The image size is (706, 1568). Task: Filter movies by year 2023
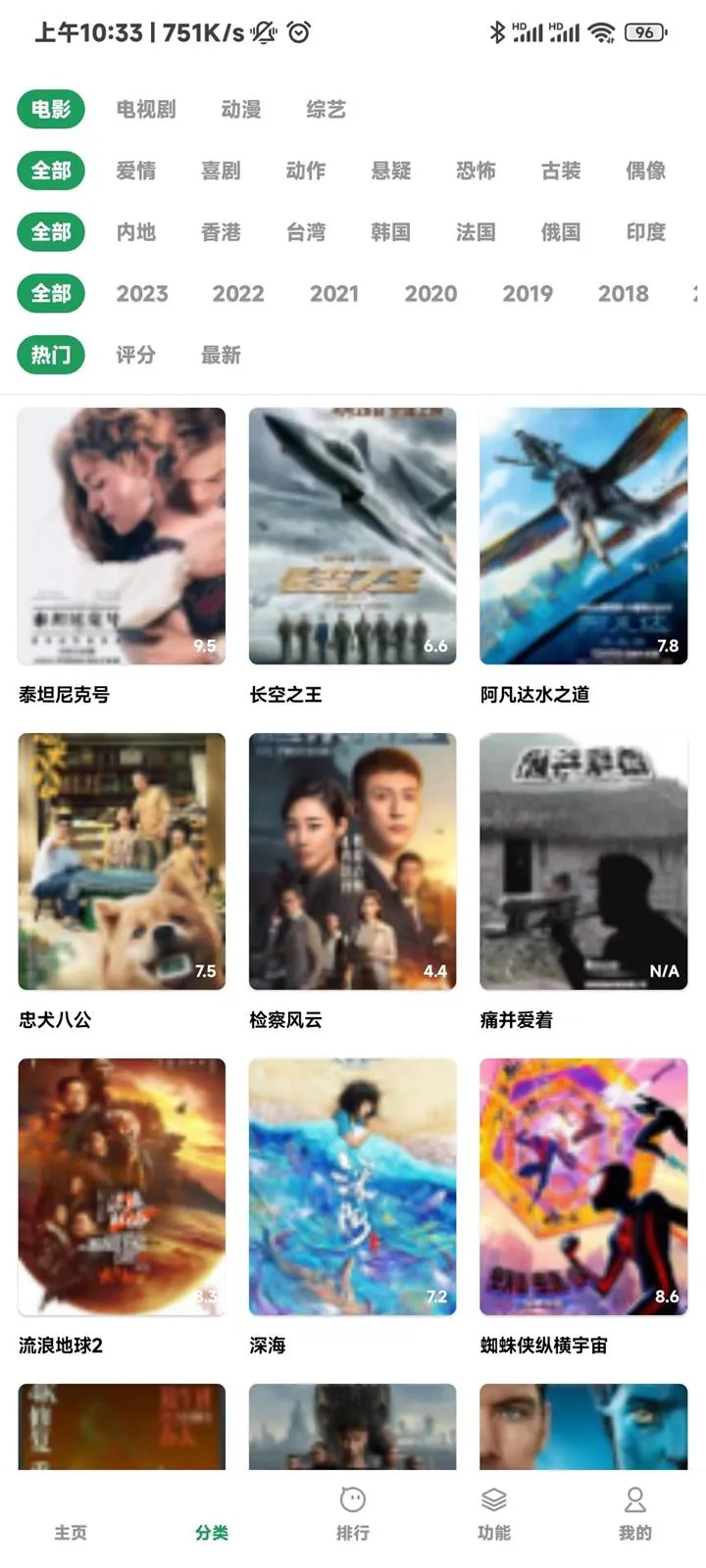pos(142,293)
